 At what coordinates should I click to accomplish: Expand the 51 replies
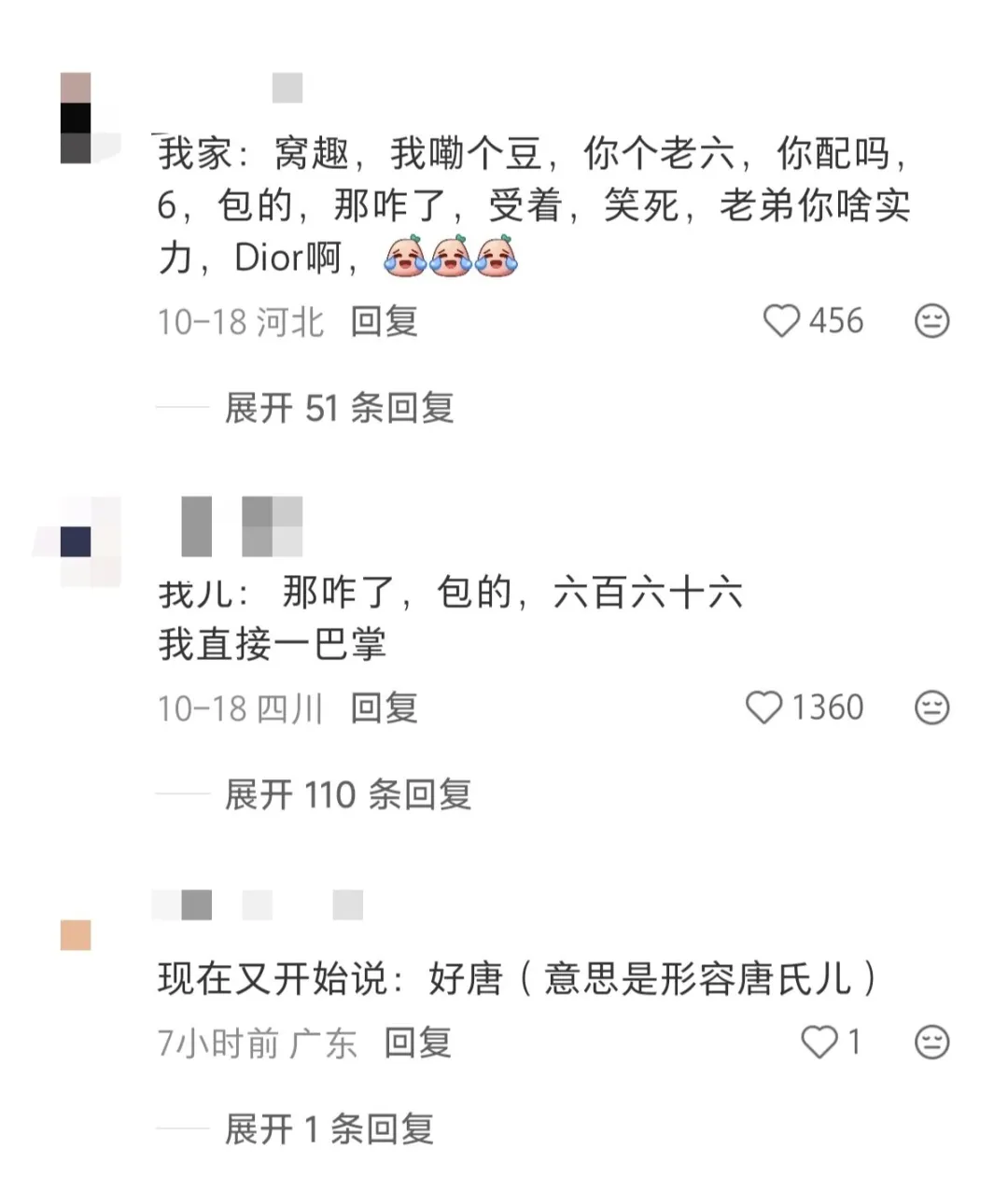[339, 408]
